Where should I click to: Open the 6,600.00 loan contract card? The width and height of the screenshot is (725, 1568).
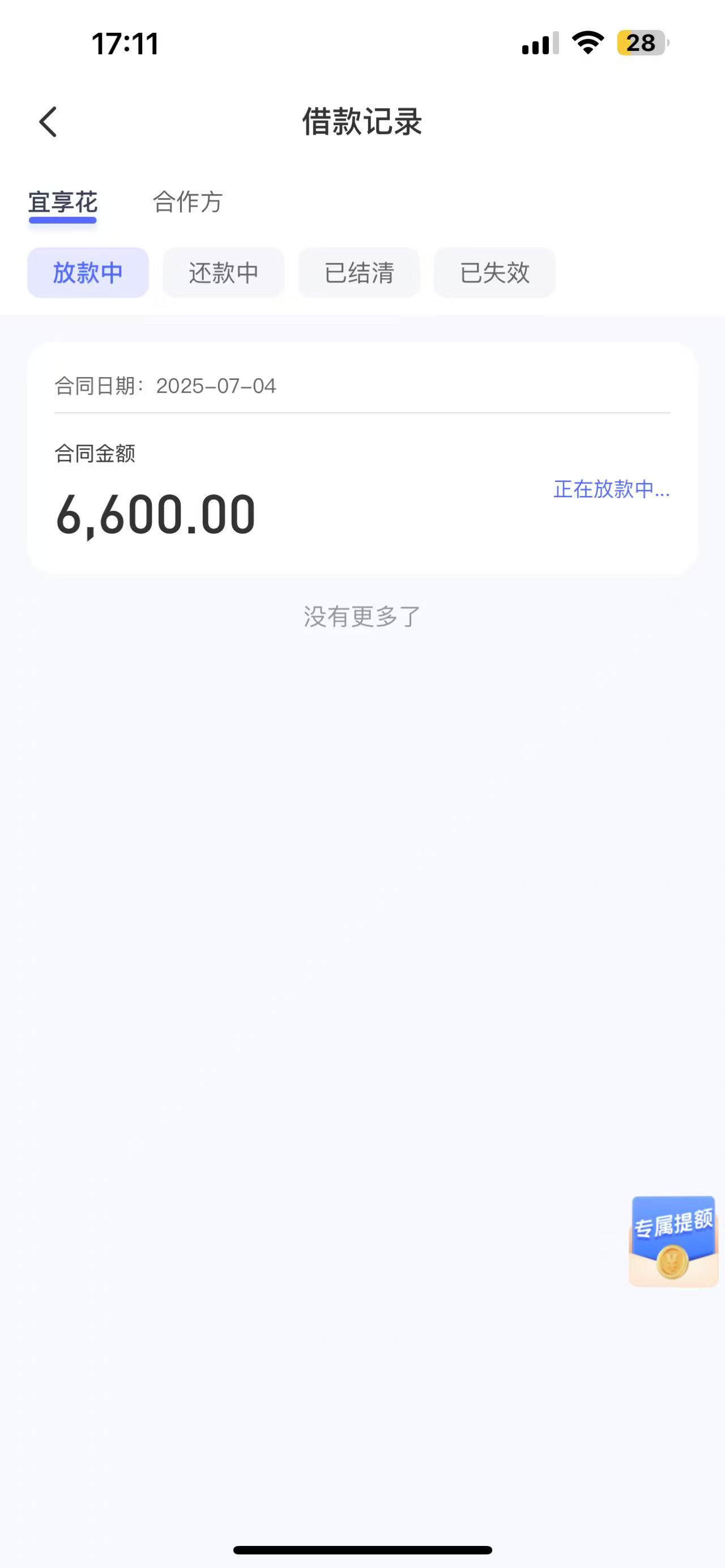[x=362, y=458]
